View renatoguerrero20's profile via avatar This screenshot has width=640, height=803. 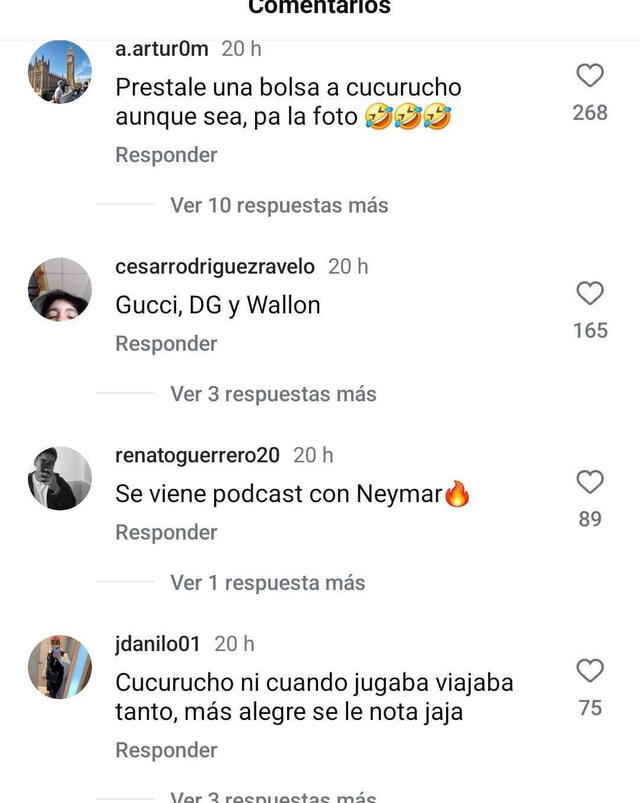pos(60,478)
